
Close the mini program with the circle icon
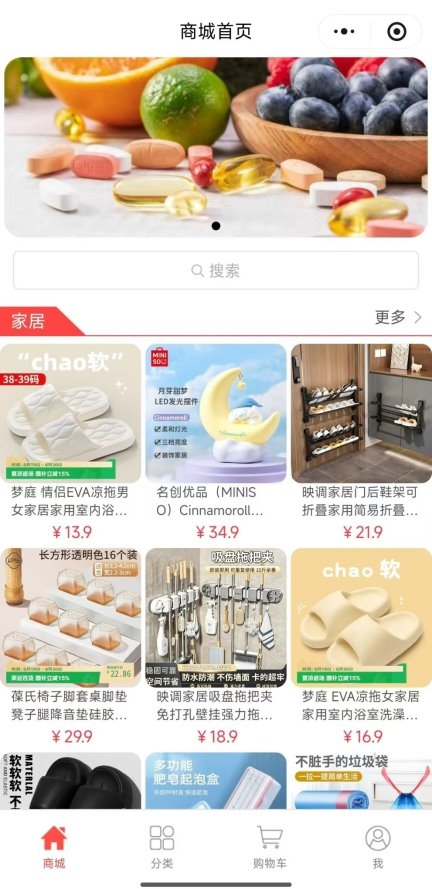coord(396,31)
